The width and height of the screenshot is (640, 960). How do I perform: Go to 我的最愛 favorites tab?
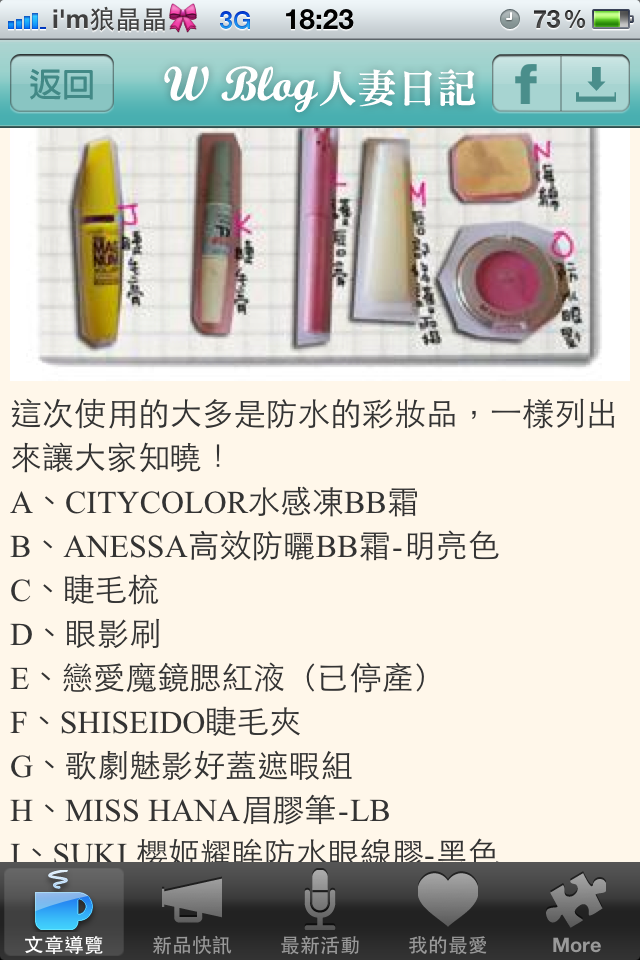pos(448,912)
